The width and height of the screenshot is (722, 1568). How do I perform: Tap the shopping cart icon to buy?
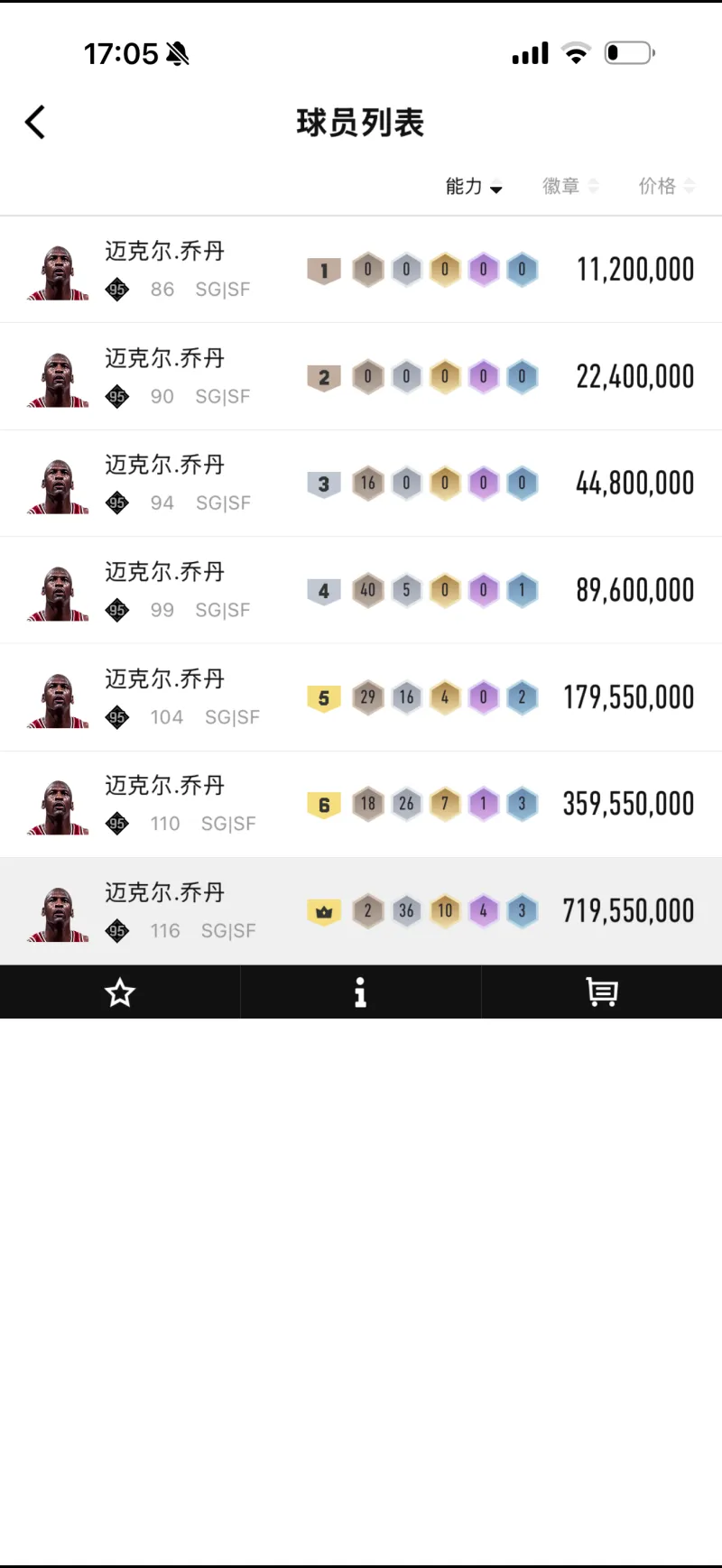(x=601, y=992)
